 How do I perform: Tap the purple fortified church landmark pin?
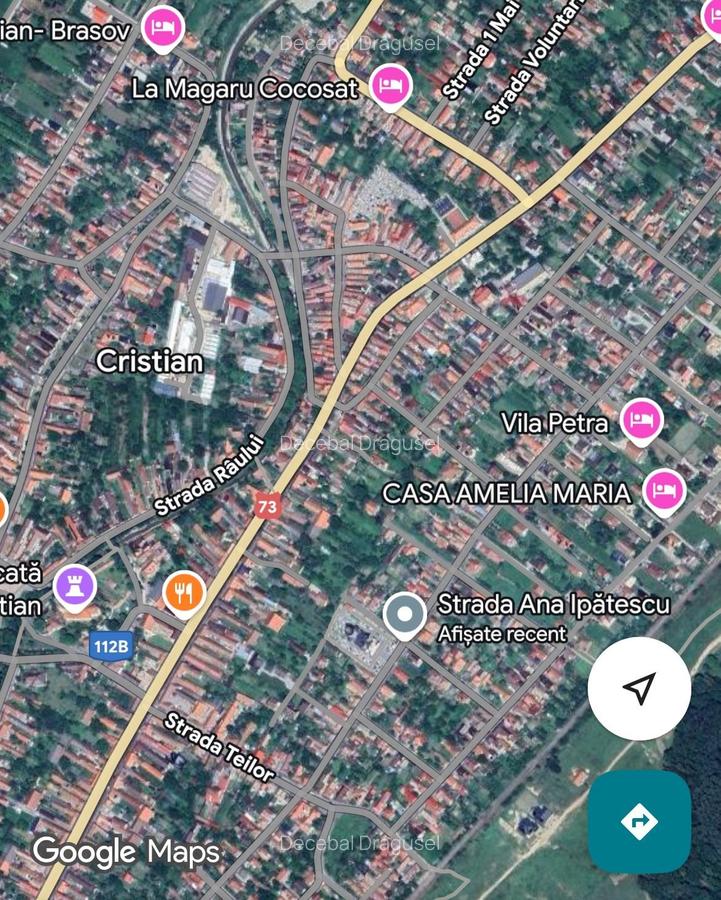point(74,585)
